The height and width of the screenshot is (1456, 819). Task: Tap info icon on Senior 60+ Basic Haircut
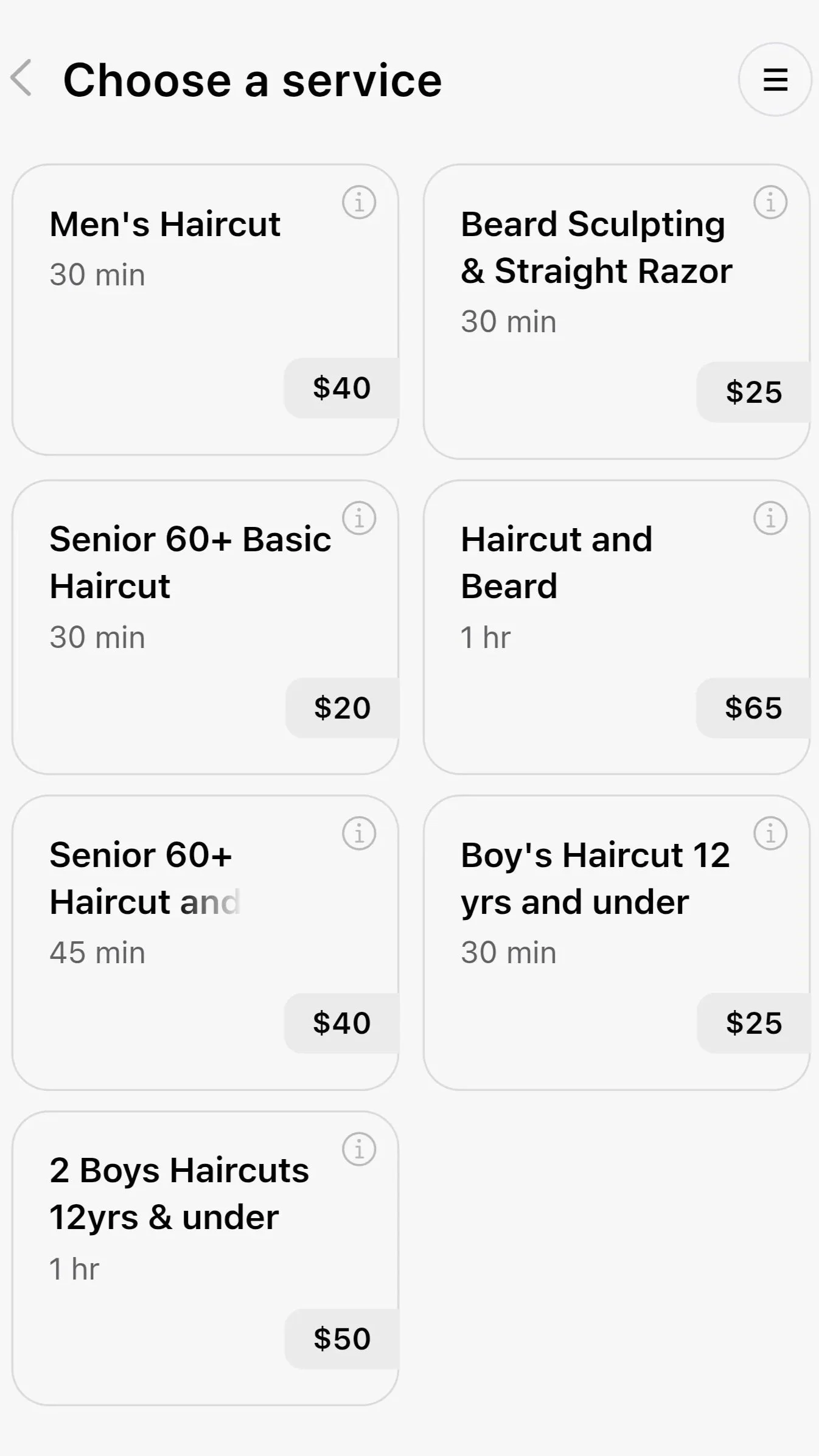359,519
